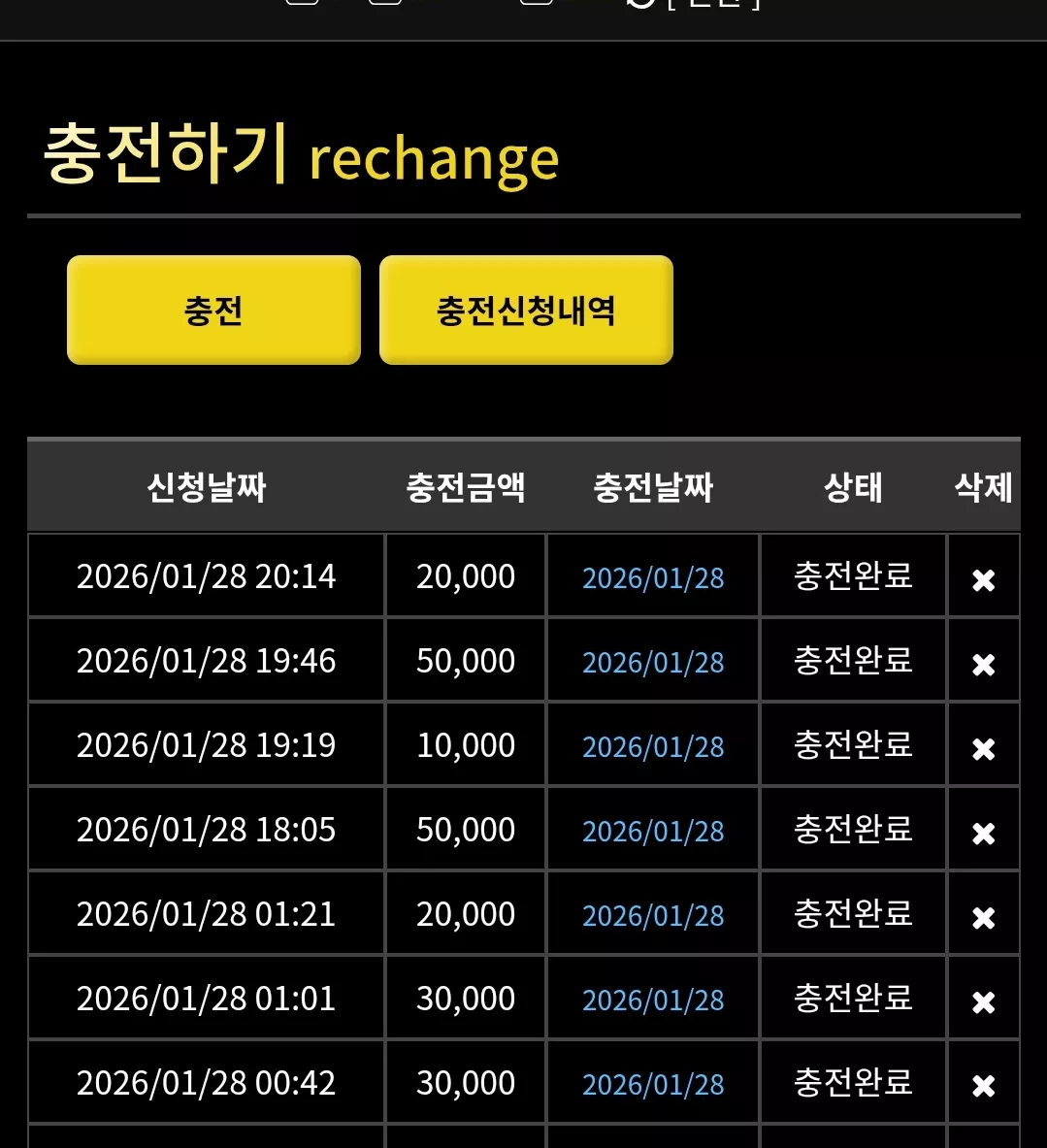Open 충전신청내역 history

coord(526,310)
